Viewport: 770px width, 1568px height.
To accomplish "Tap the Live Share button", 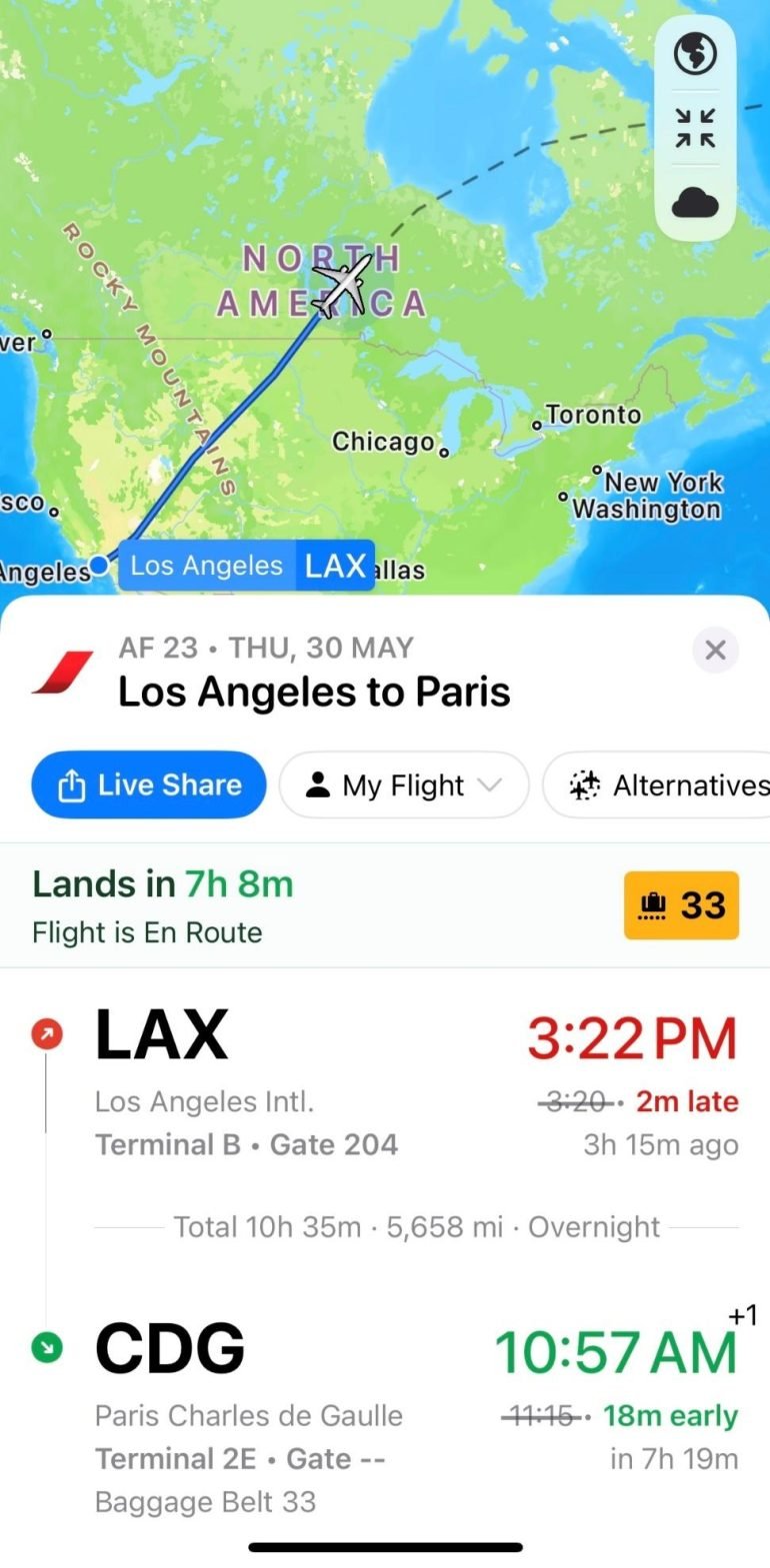I will coord(149,785).
